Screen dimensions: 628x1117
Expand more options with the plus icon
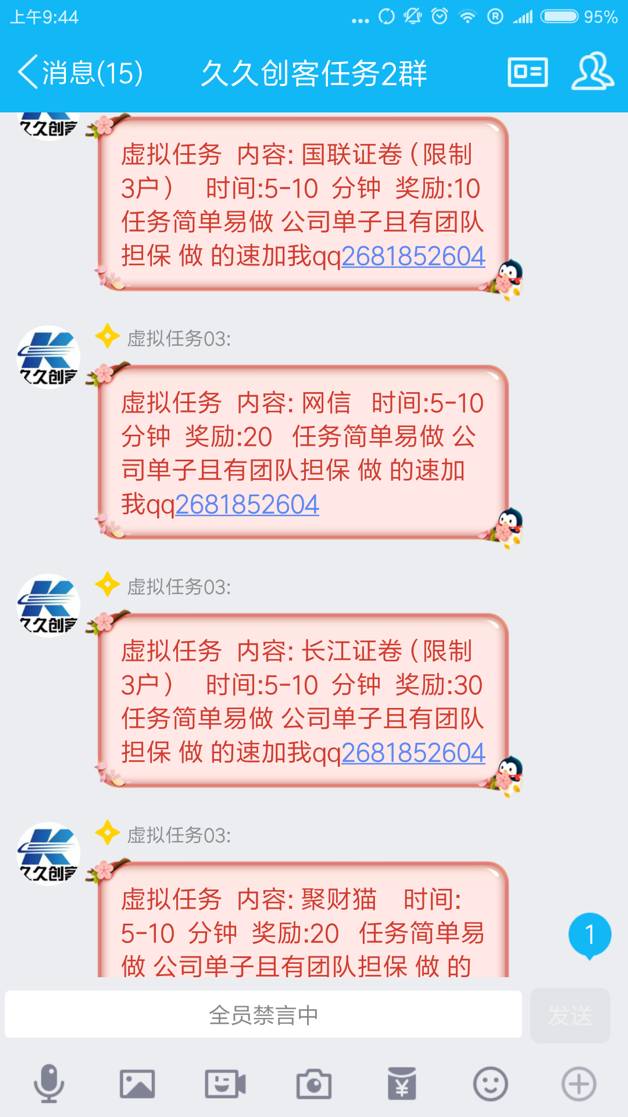[579, 1083]
